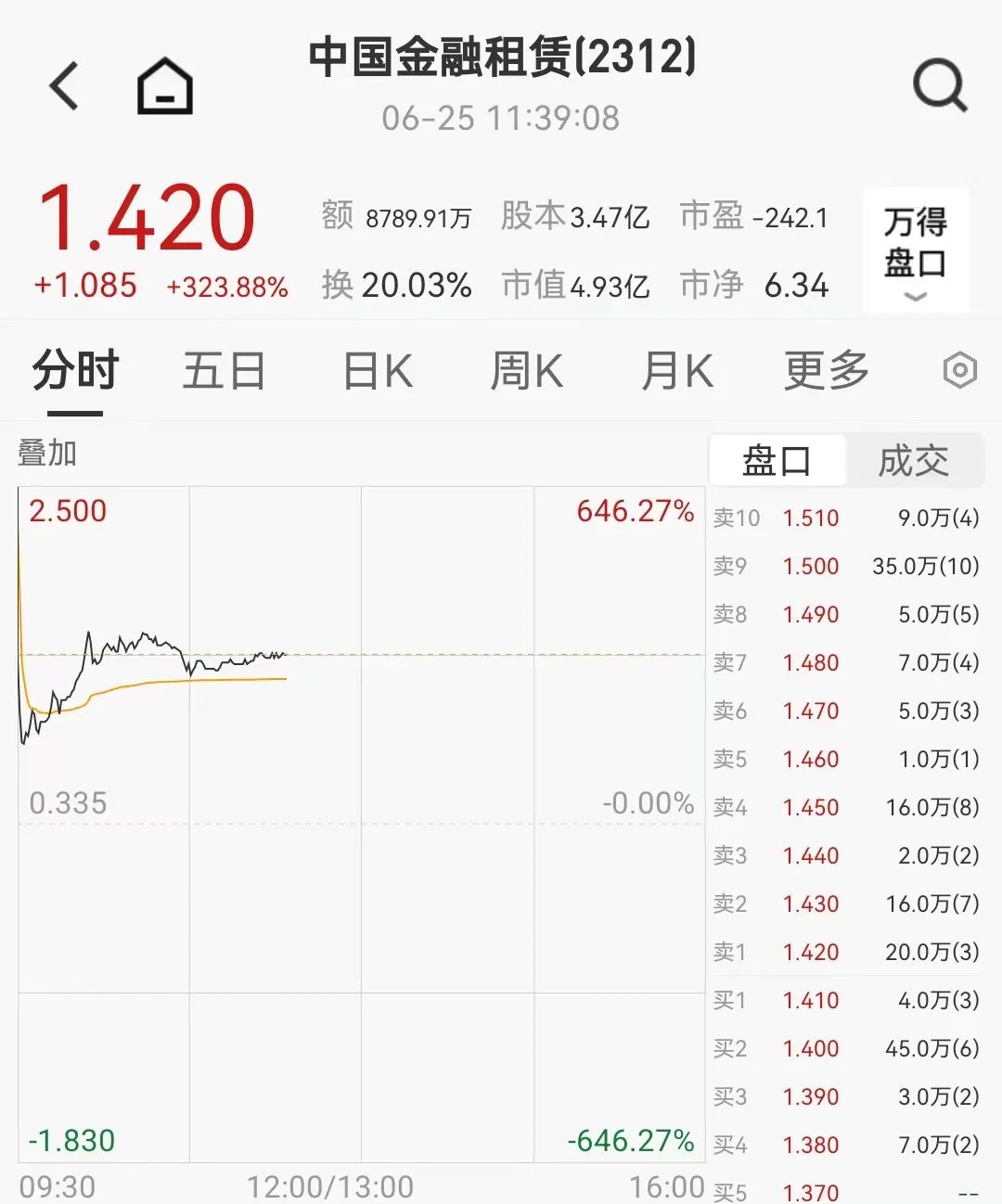Select the 盘口 order book tab
This screenshot has width=1002, height=1204.
coord(777,461)
